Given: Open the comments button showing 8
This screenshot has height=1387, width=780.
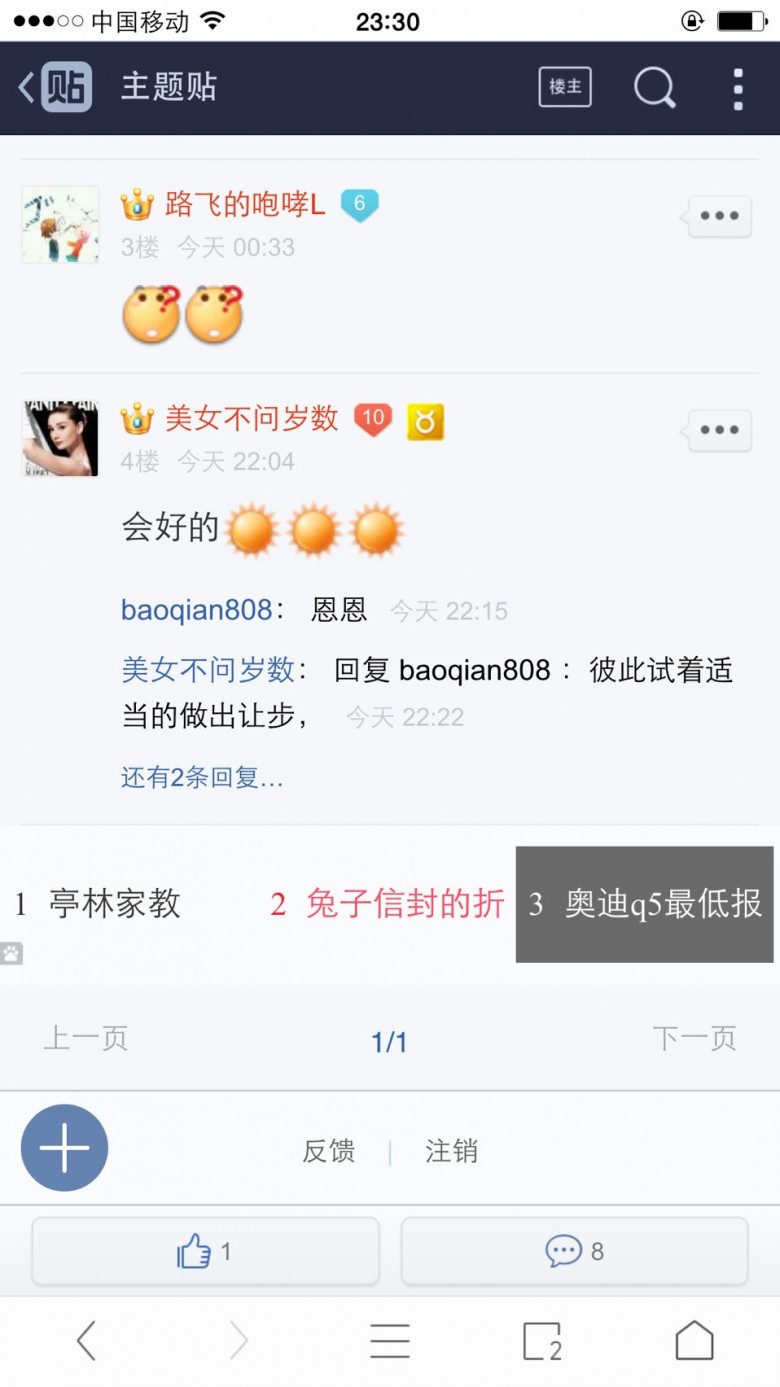Looking at the screenshot, I should (574, 1251).
